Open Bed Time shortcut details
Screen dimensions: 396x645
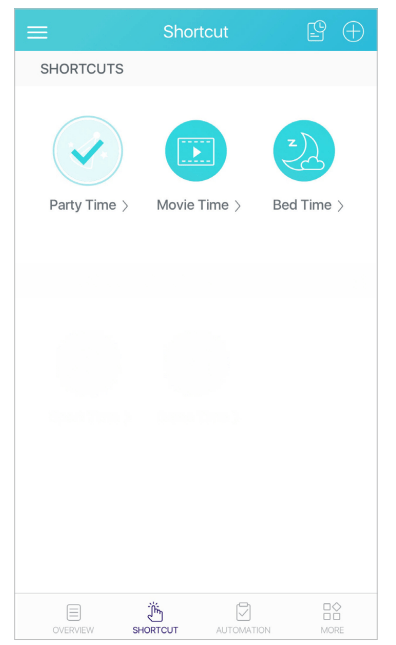pyautogui.click(x=308, y=205)
